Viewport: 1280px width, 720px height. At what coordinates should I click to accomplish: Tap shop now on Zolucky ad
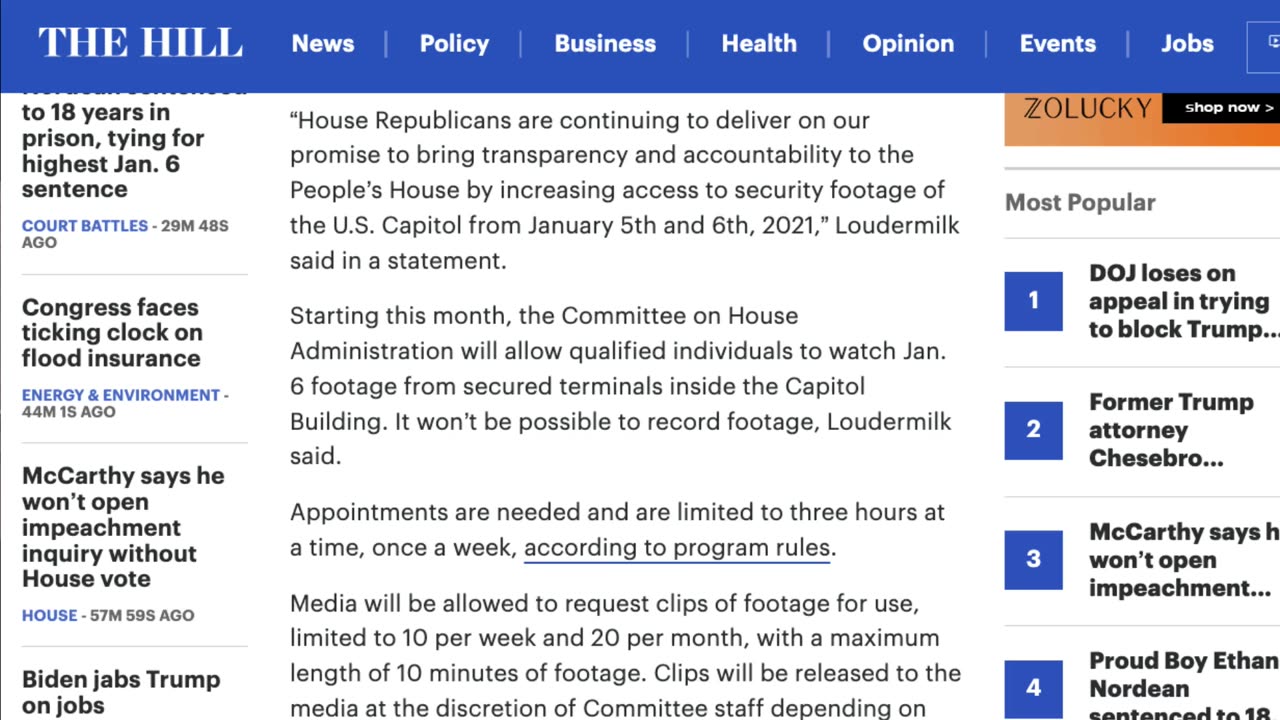pyautogui.click(x=1228, y=108)
